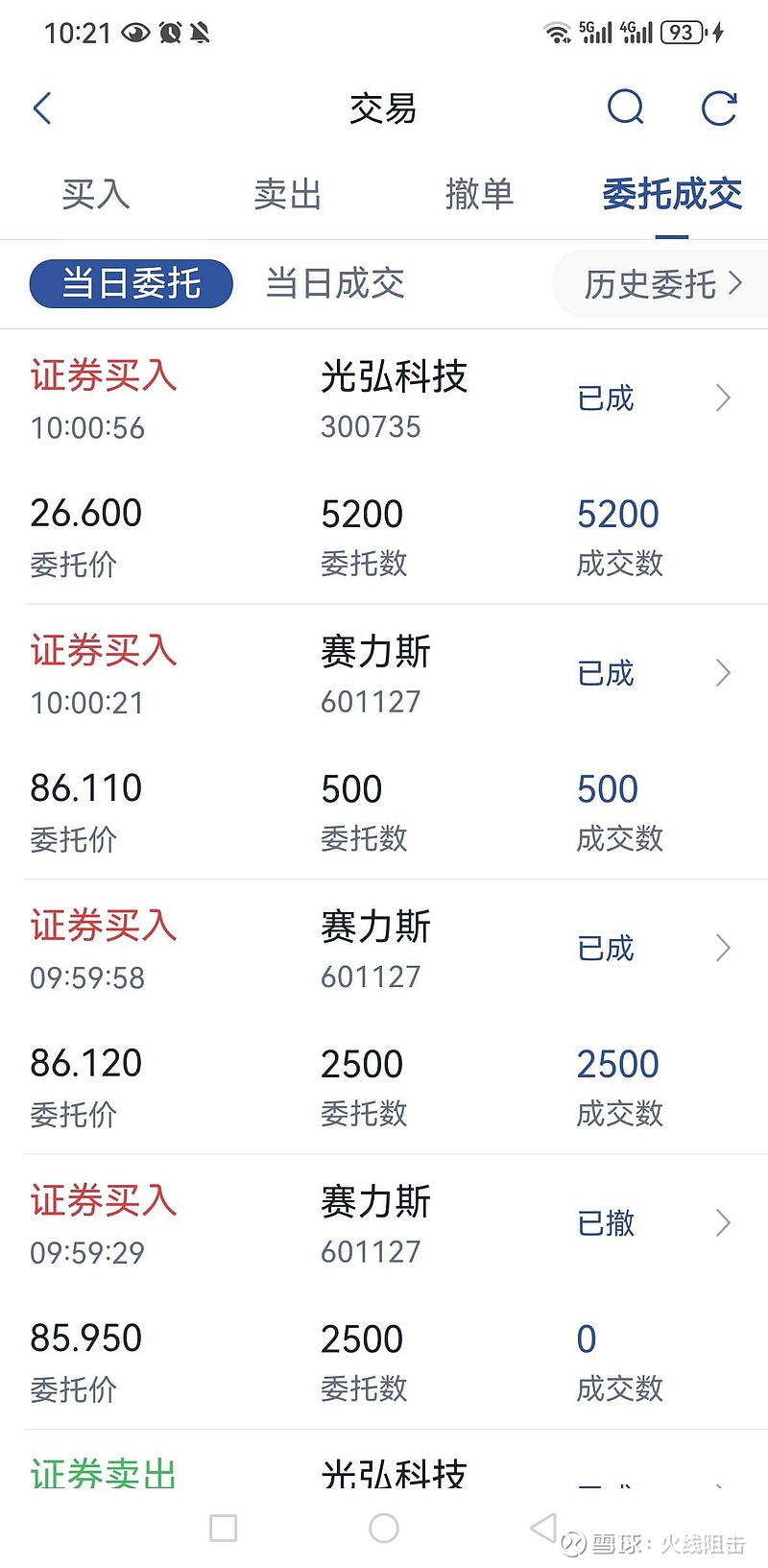The width and height of the screenshot is (768, 1568).
Task: Switch to 当日成交 view
Action: (335, 283)
